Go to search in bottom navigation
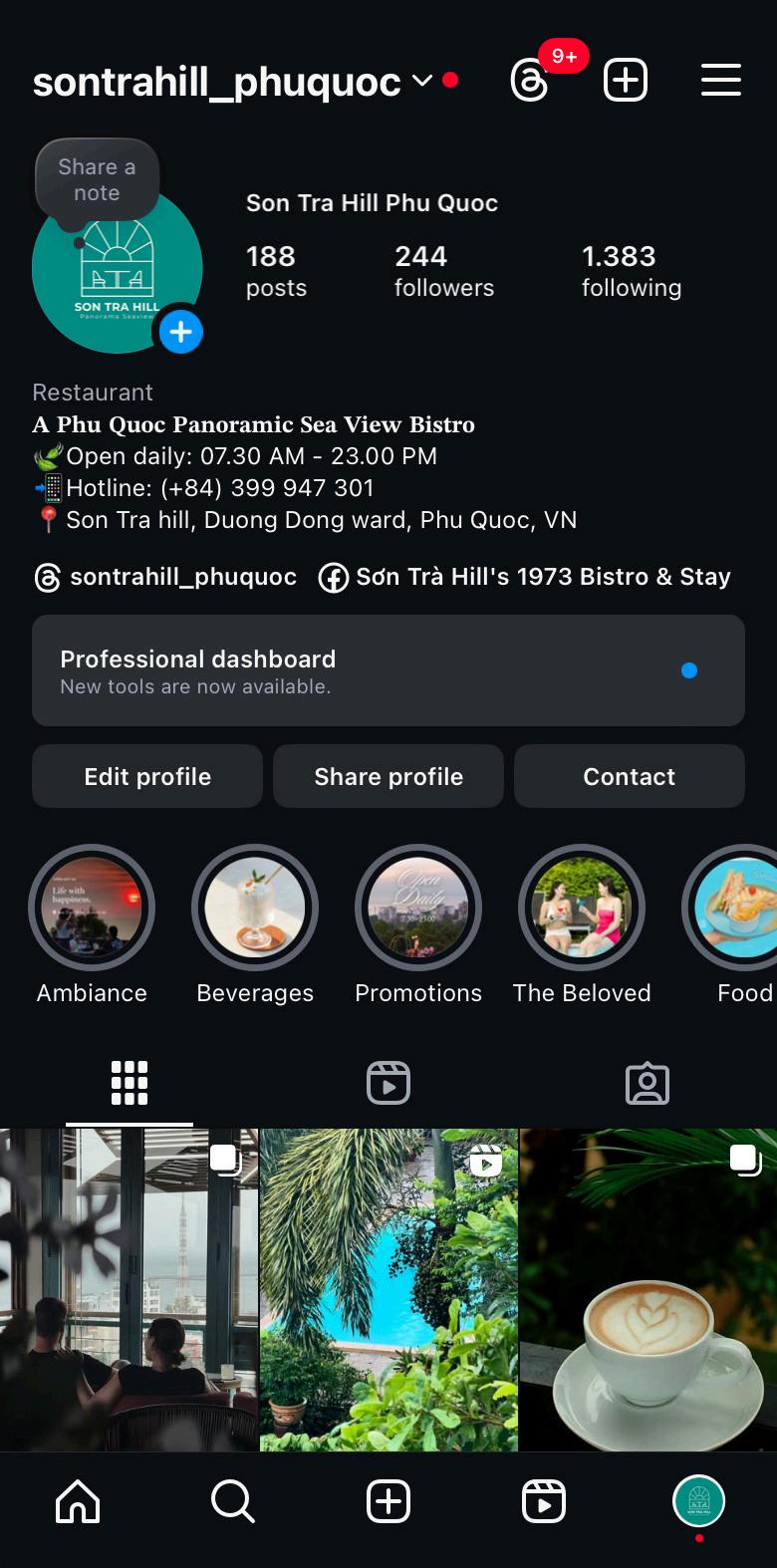777x1568 pixels. tap(233, 1501)
